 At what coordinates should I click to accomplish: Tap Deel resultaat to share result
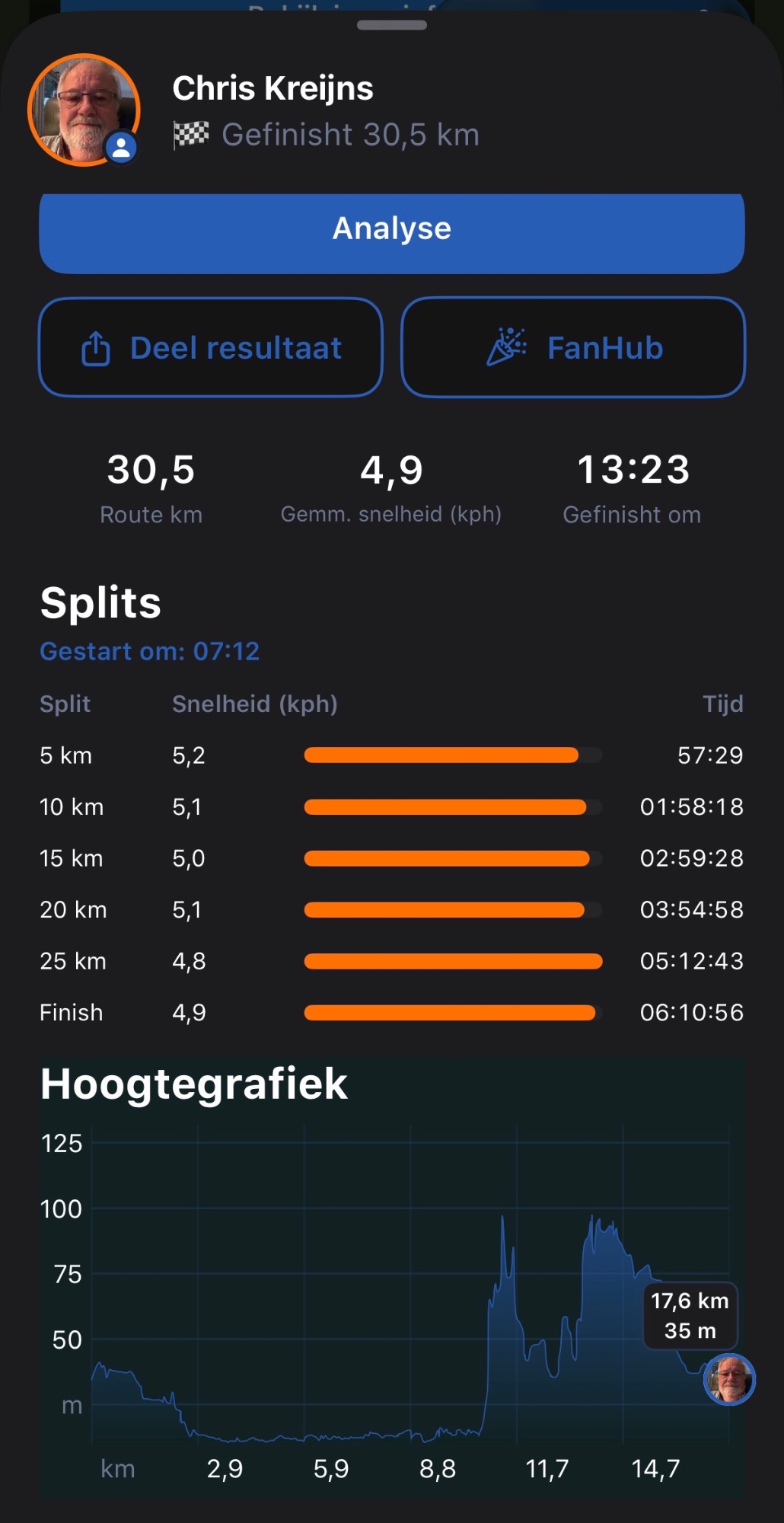tap(210, 347)
